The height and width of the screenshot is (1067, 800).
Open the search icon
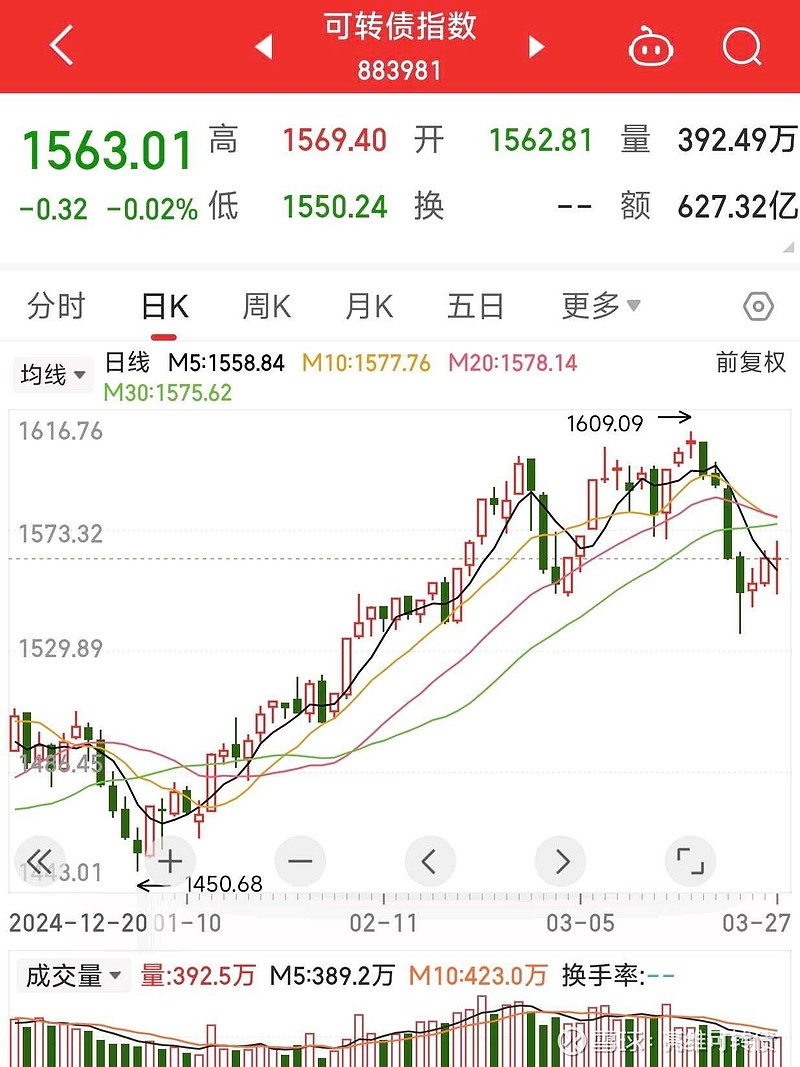(x=741, y=46)
